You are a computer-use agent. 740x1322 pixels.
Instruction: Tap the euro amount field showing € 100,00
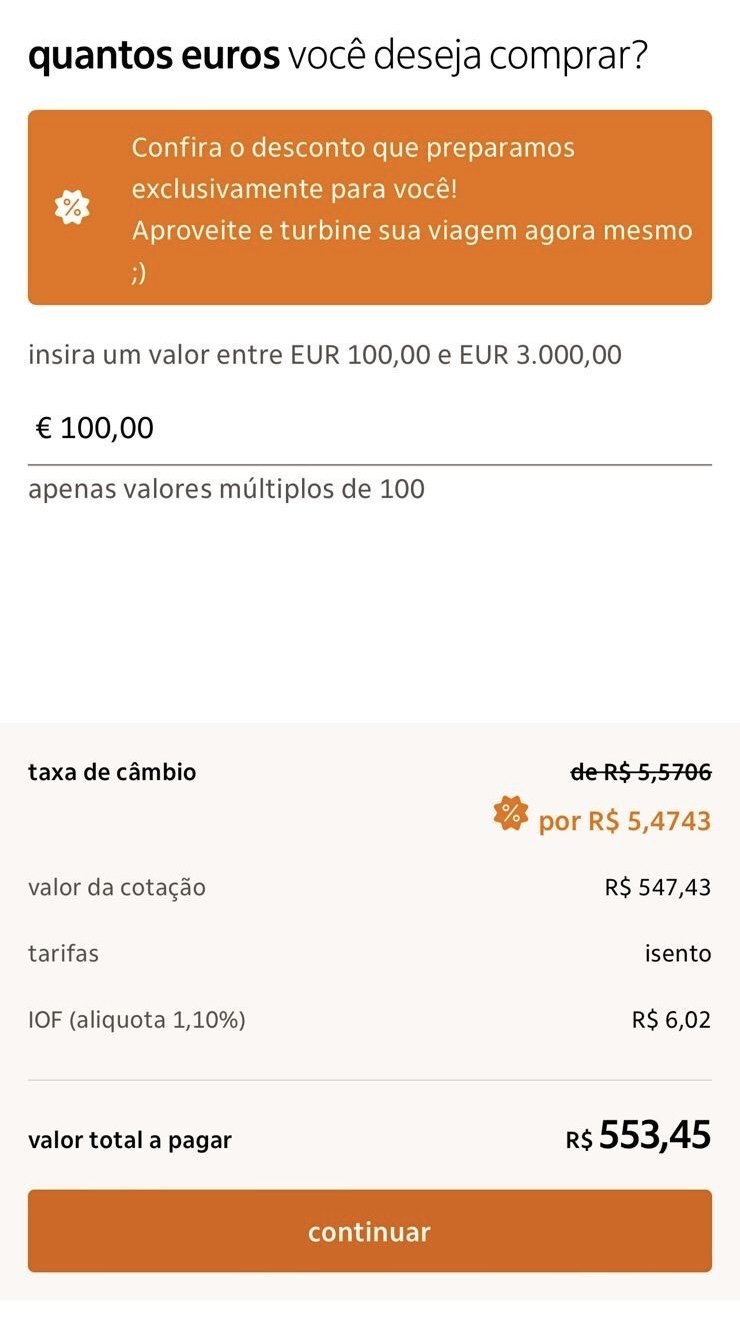tap(369, 429)
